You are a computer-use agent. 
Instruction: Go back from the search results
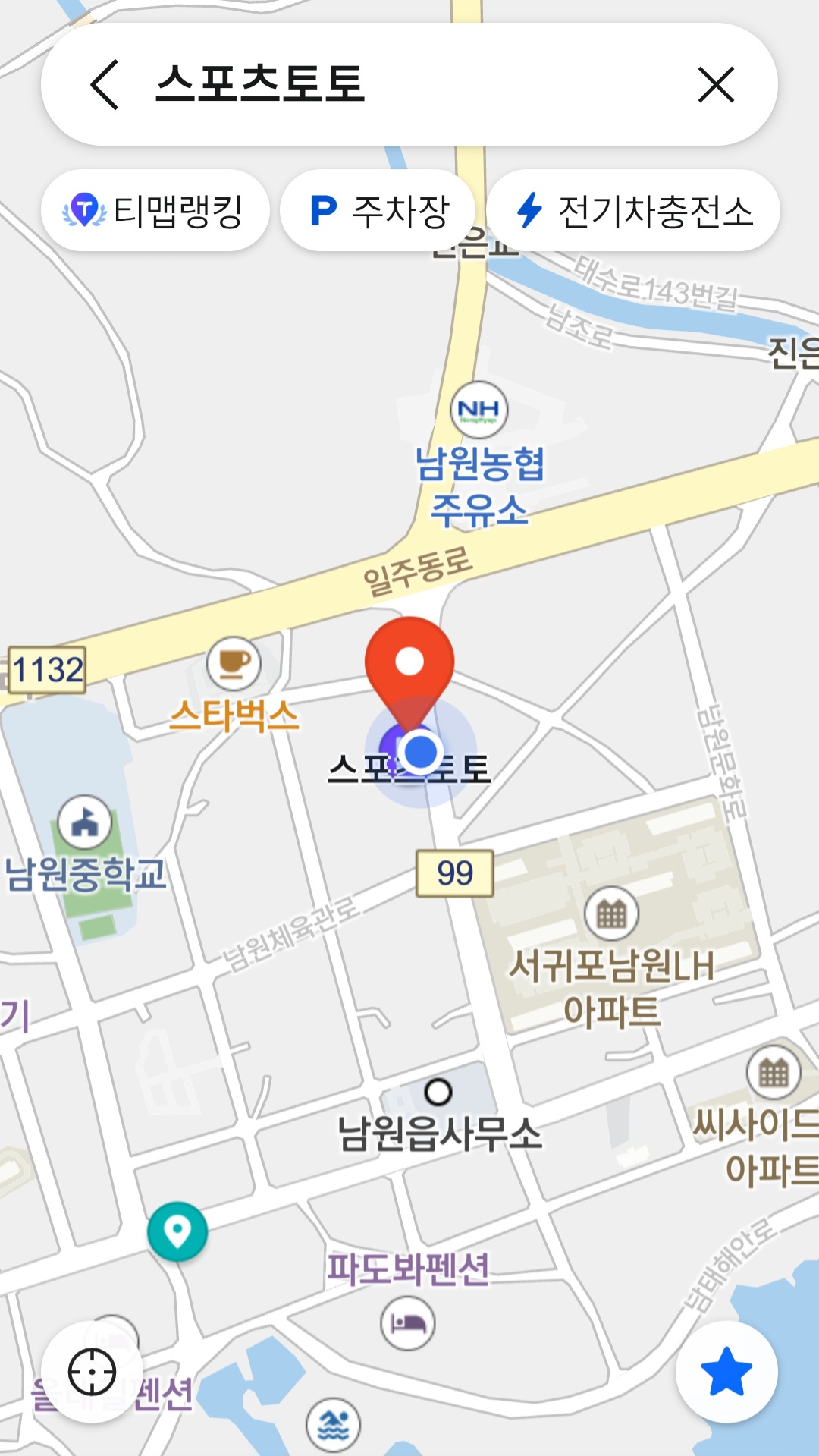(104, 84)
